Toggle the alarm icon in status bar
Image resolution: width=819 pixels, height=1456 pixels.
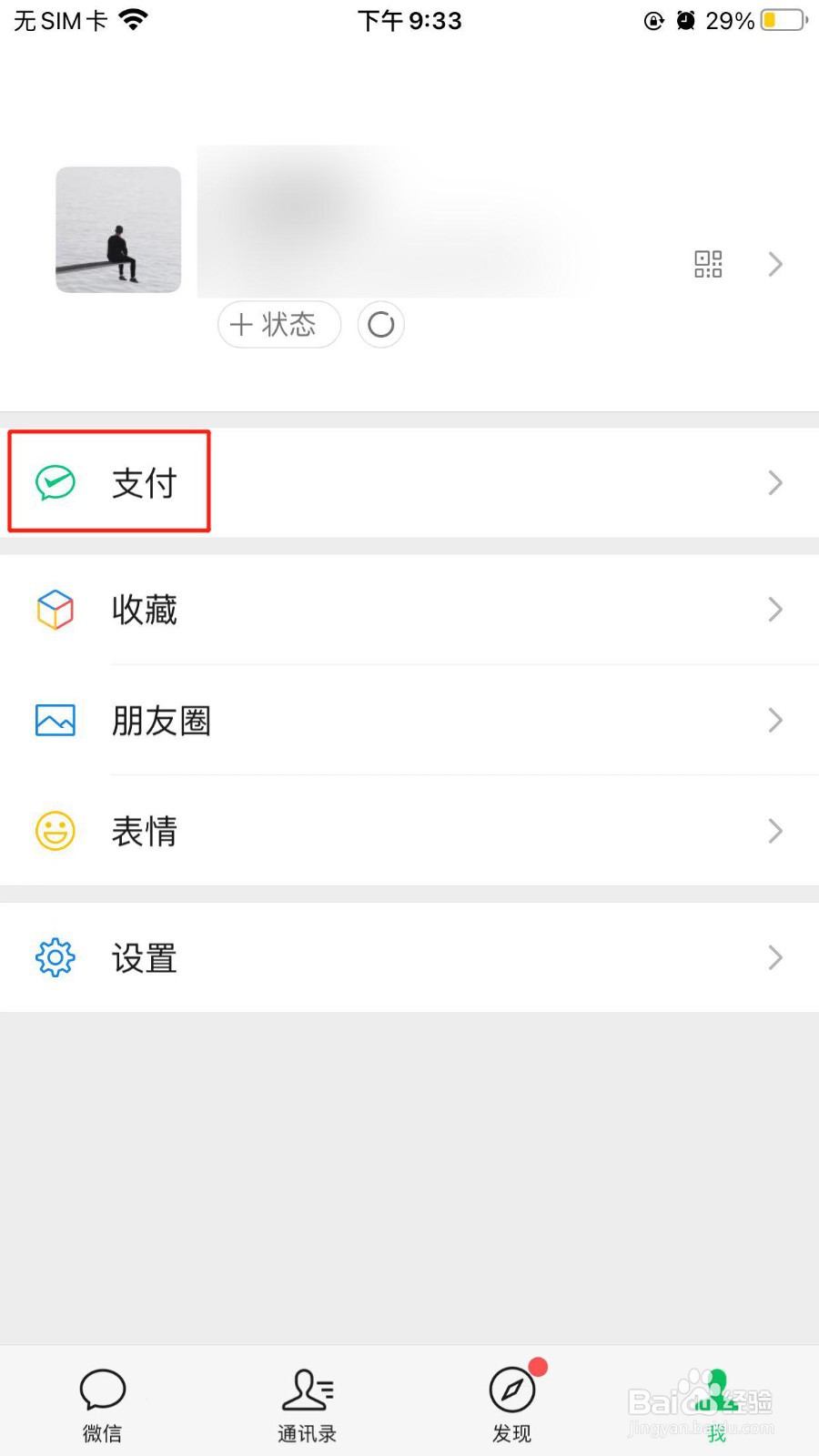coord(685,20)
